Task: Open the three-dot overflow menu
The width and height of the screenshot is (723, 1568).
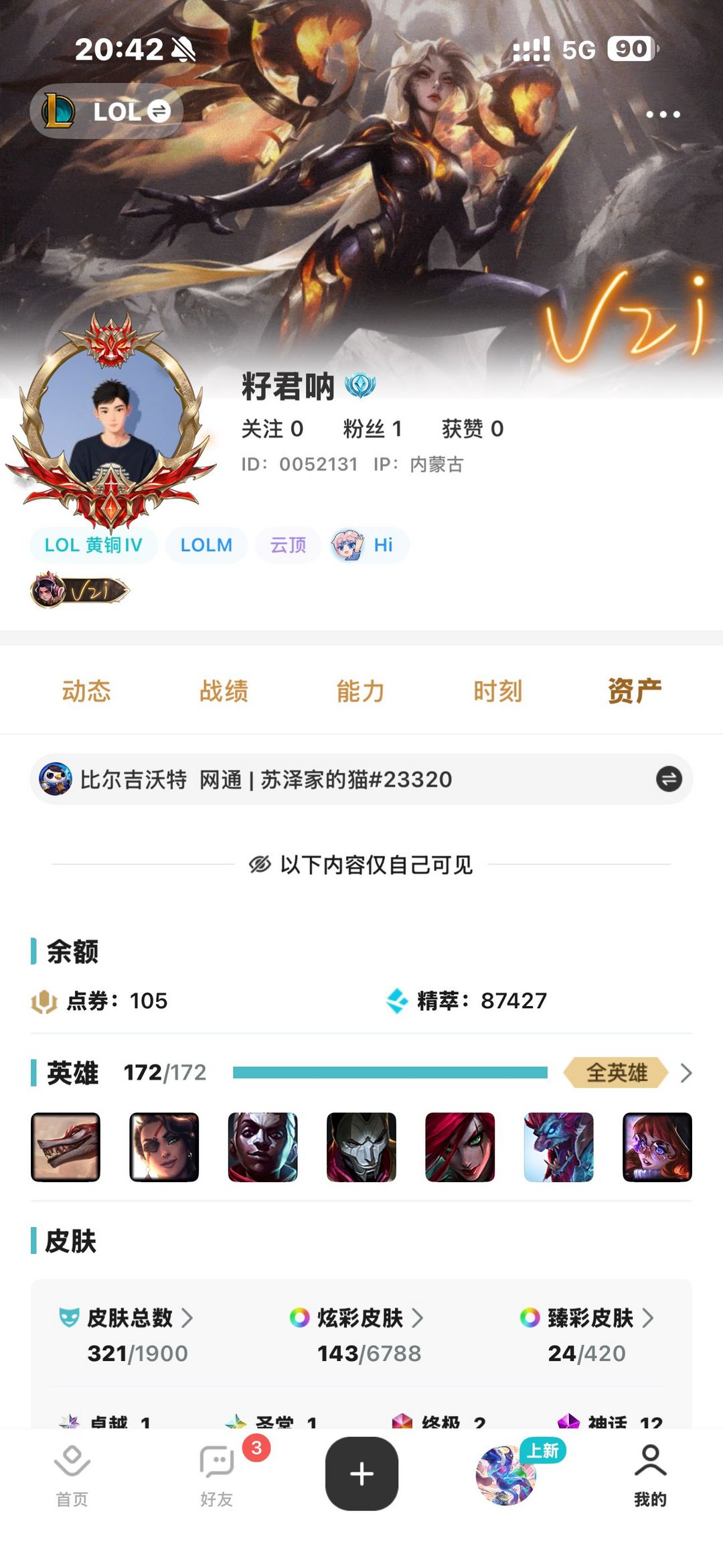Action: coord(663,115)
